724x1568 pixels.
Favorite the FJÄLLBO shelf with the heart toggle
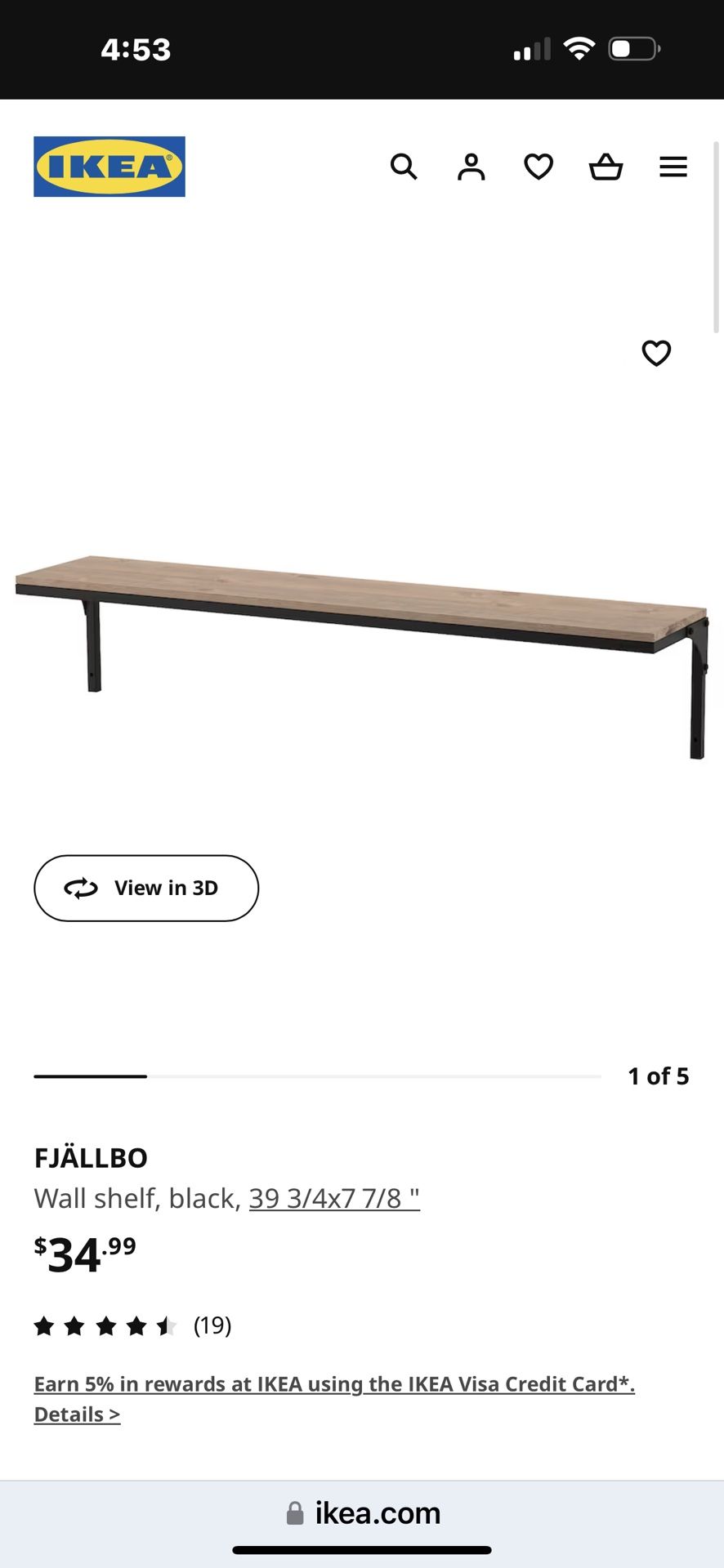[655, 353]
